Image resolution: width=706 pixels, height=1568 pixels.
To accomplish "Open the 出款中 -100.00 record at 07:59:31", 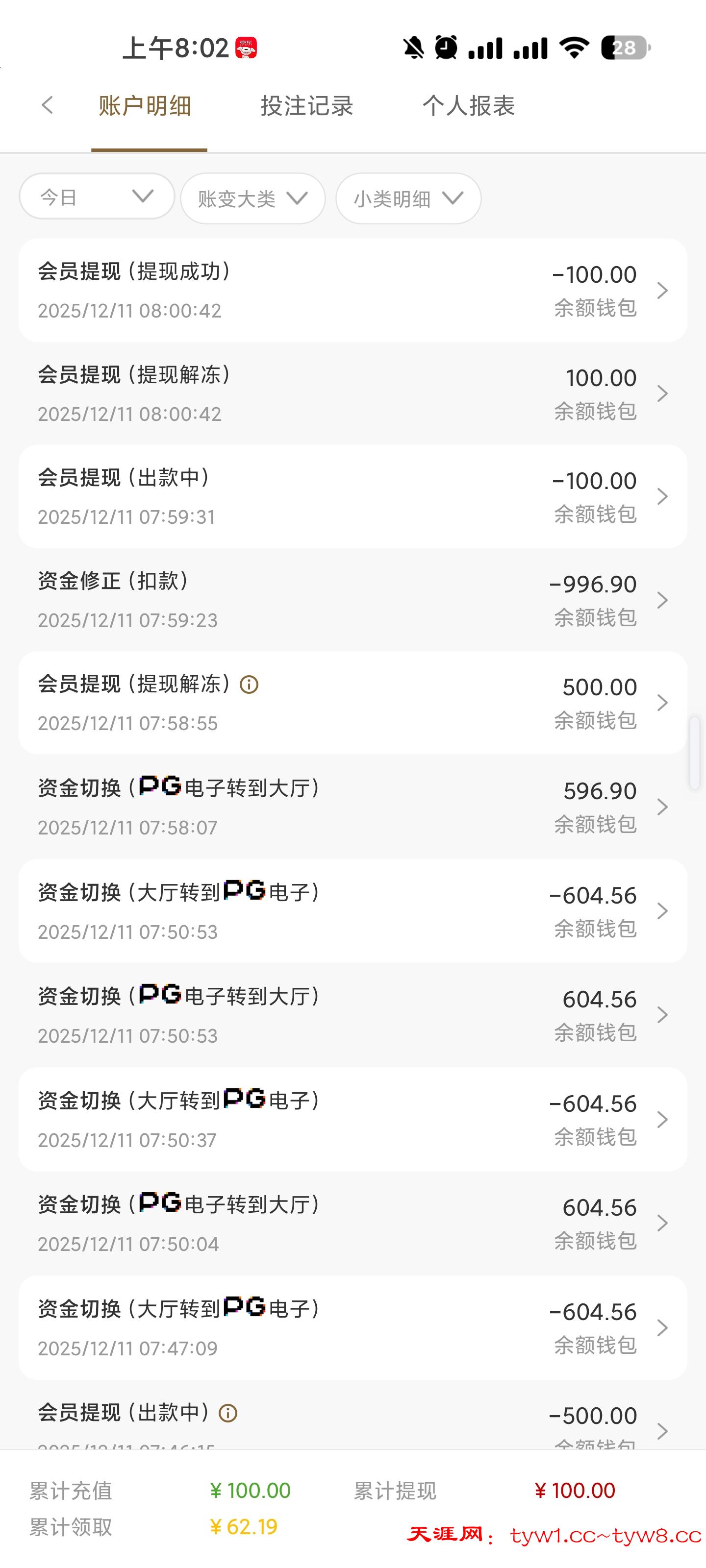I will click(x=352, y=497).
